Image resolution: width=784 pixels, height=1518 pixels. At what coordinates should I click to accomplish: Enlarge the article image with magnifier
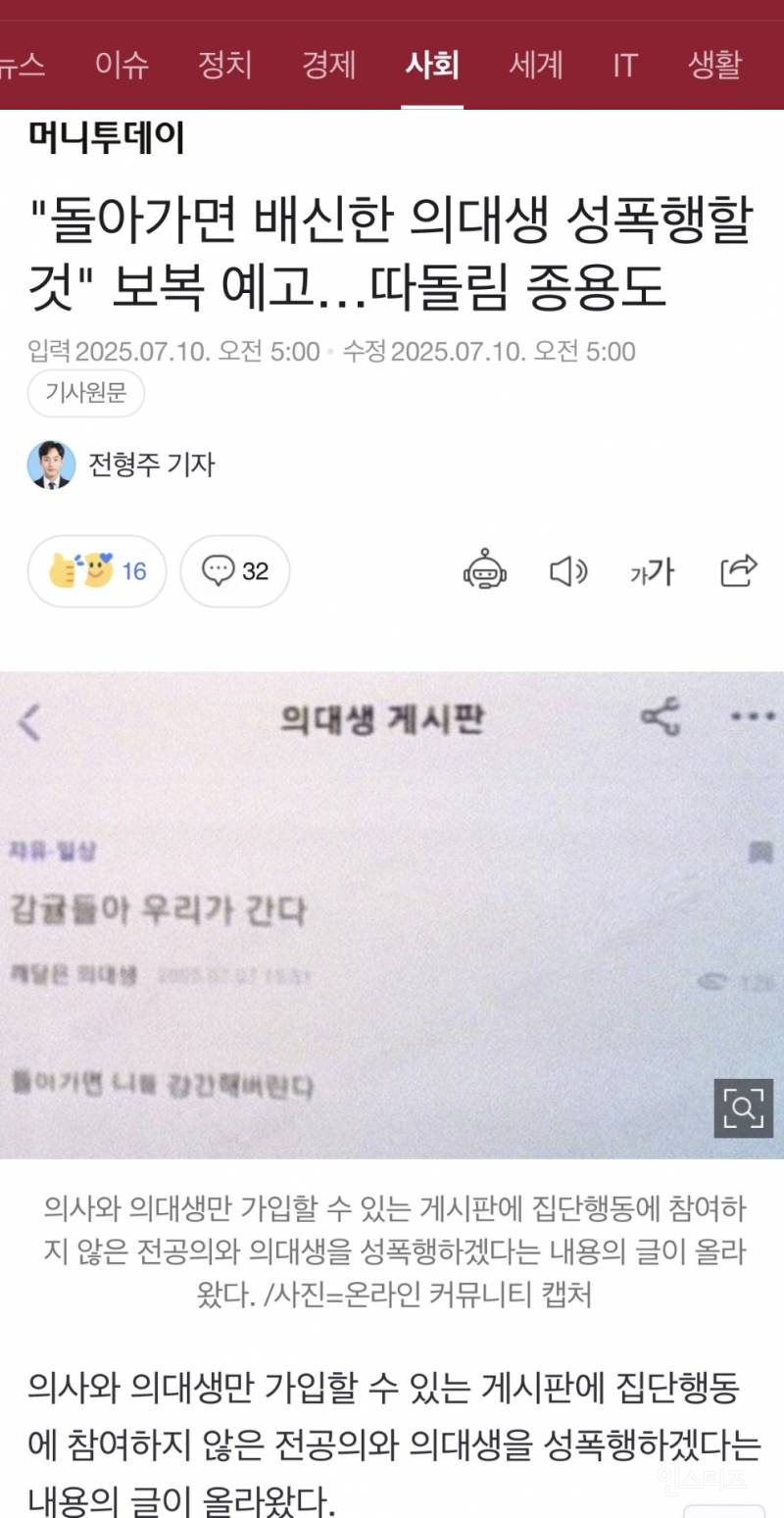[744, 1108]
